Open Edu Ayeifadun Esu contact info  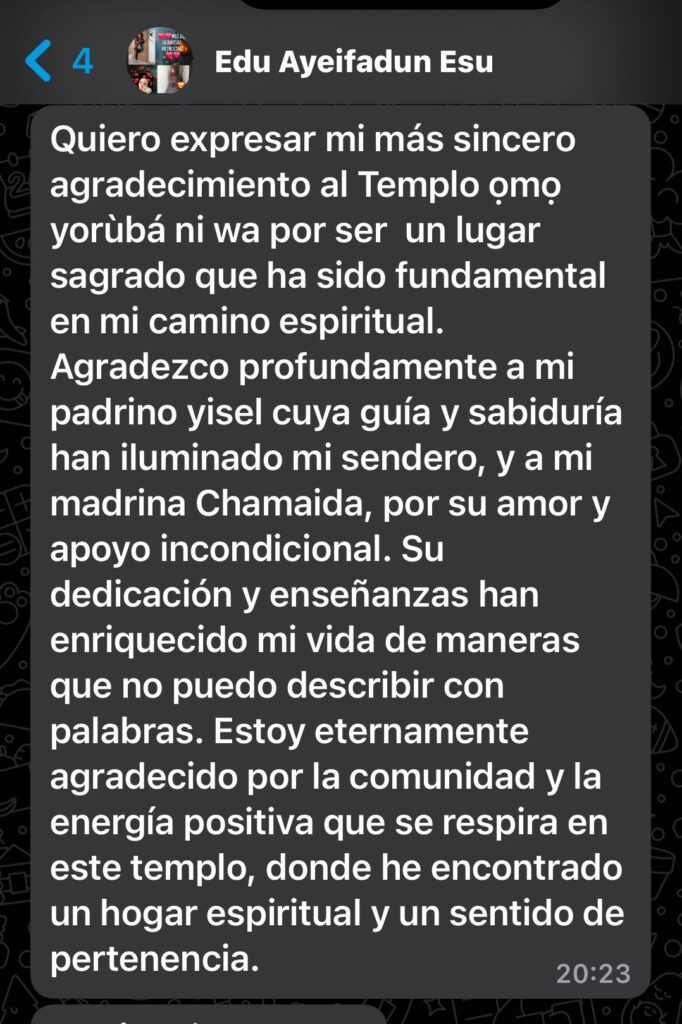(x=354, y=62)
